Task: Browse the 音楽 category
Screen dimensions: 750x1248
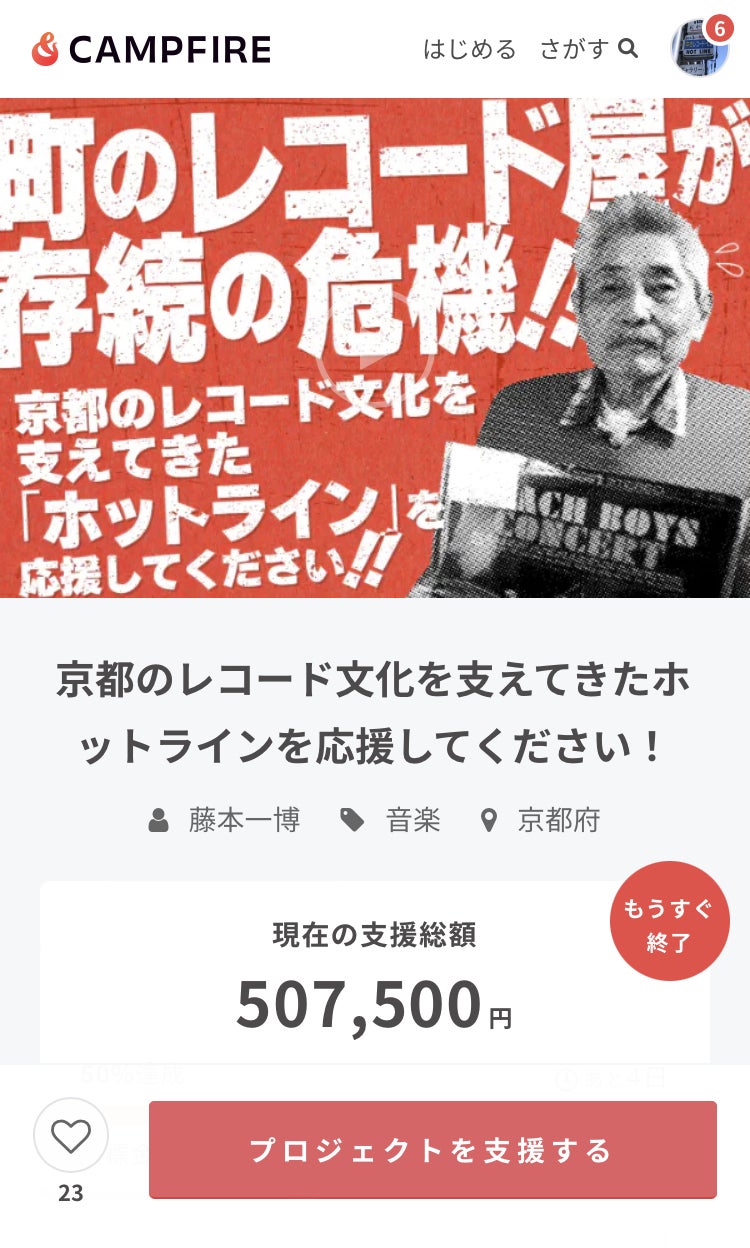Action: pos(412,821)
